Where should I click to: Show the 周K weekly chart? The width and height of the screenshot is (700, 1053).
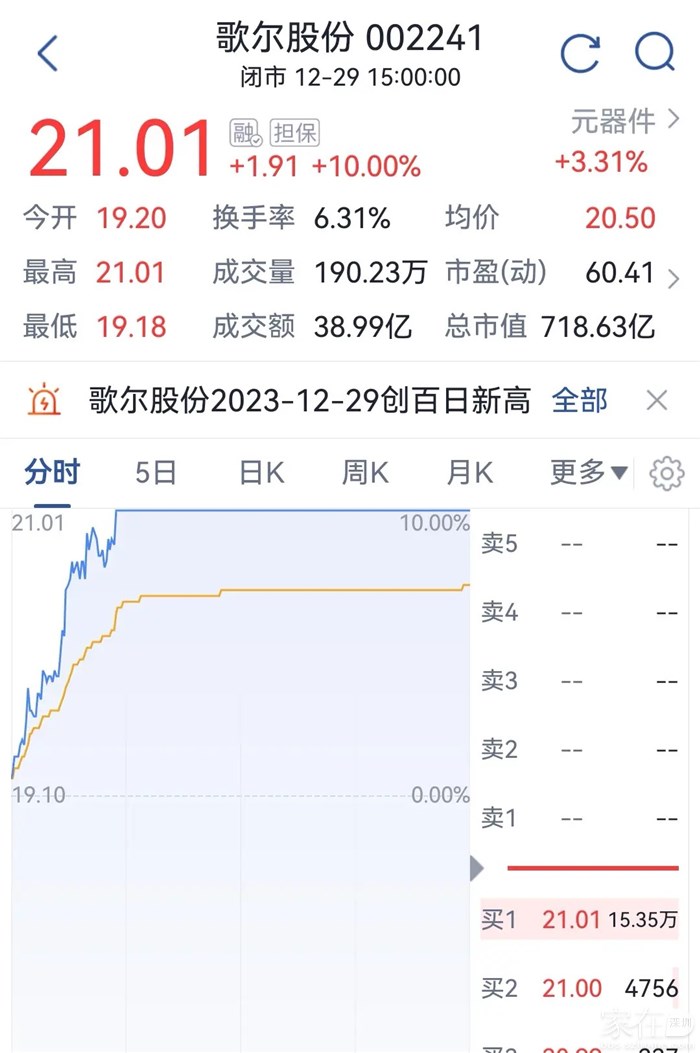pyautogui.click(x=365, y=472)
